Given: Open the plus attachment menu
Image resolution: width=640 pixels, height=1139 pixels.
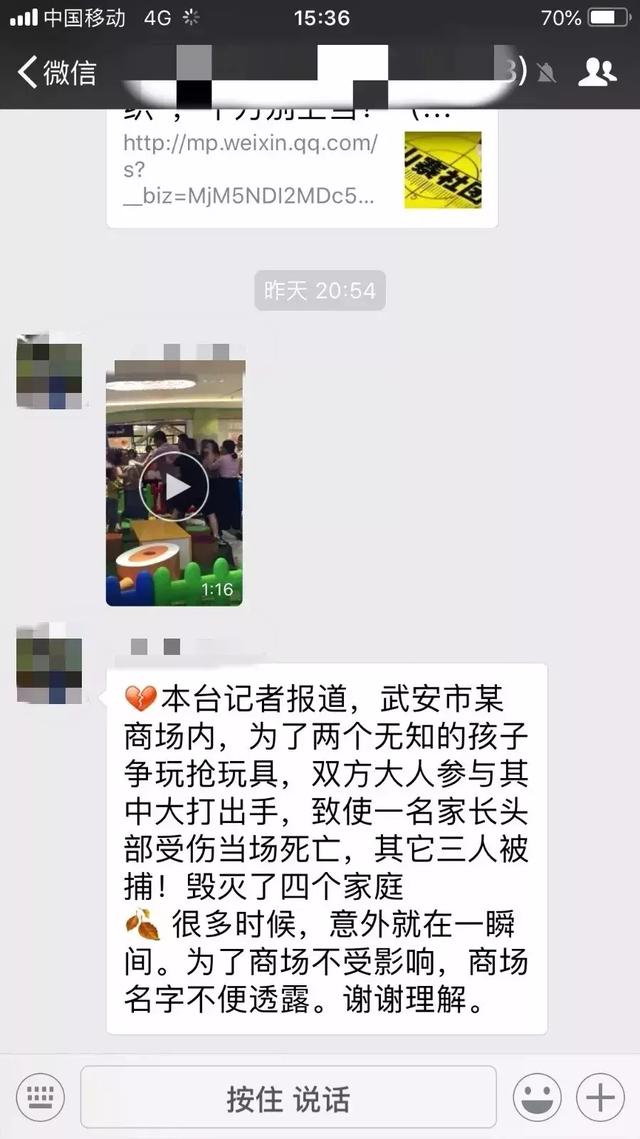Looking at the screenshot, I should click(601, 1099).
